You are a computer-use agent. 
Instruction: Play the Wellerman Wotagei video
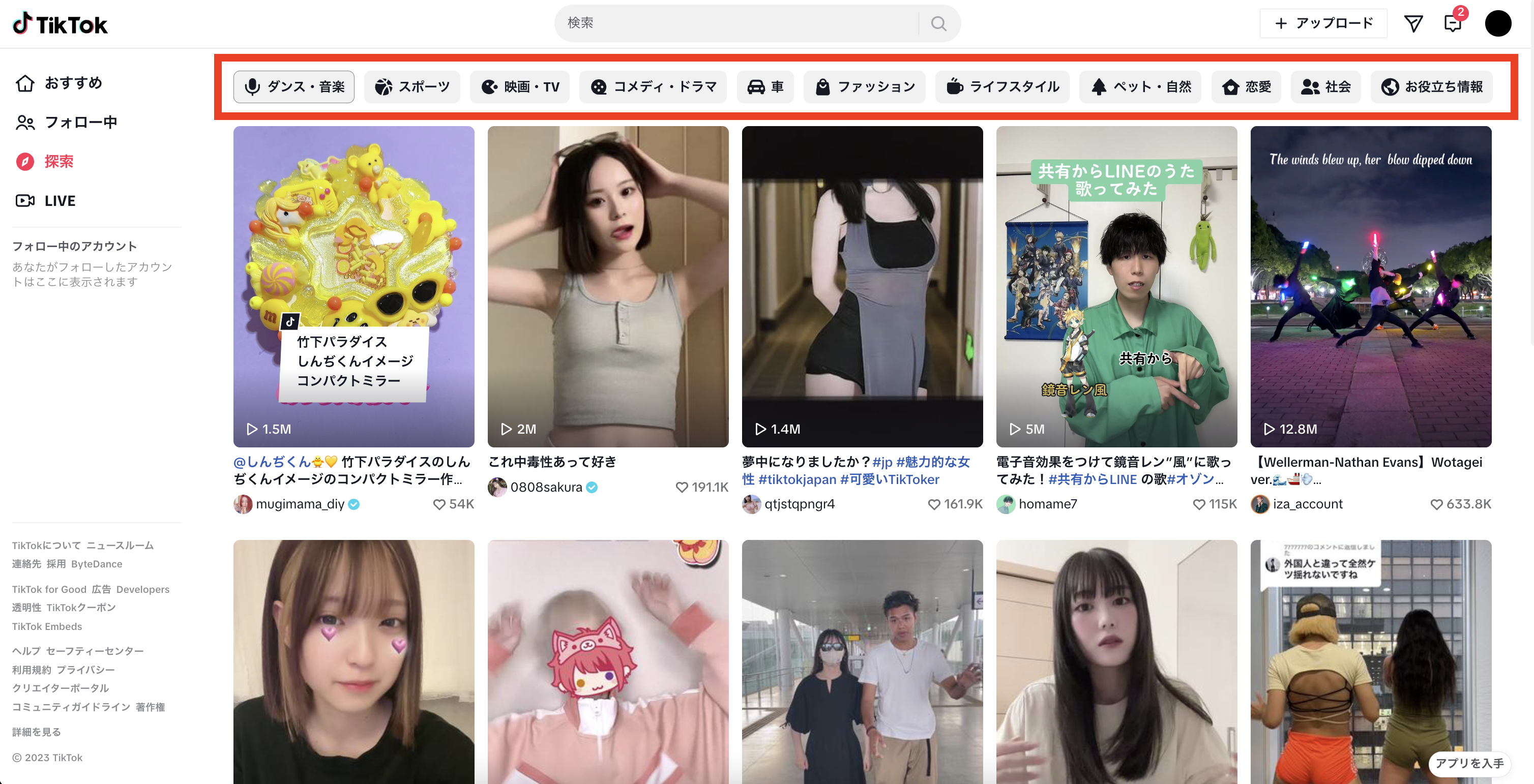[1371, 286]
